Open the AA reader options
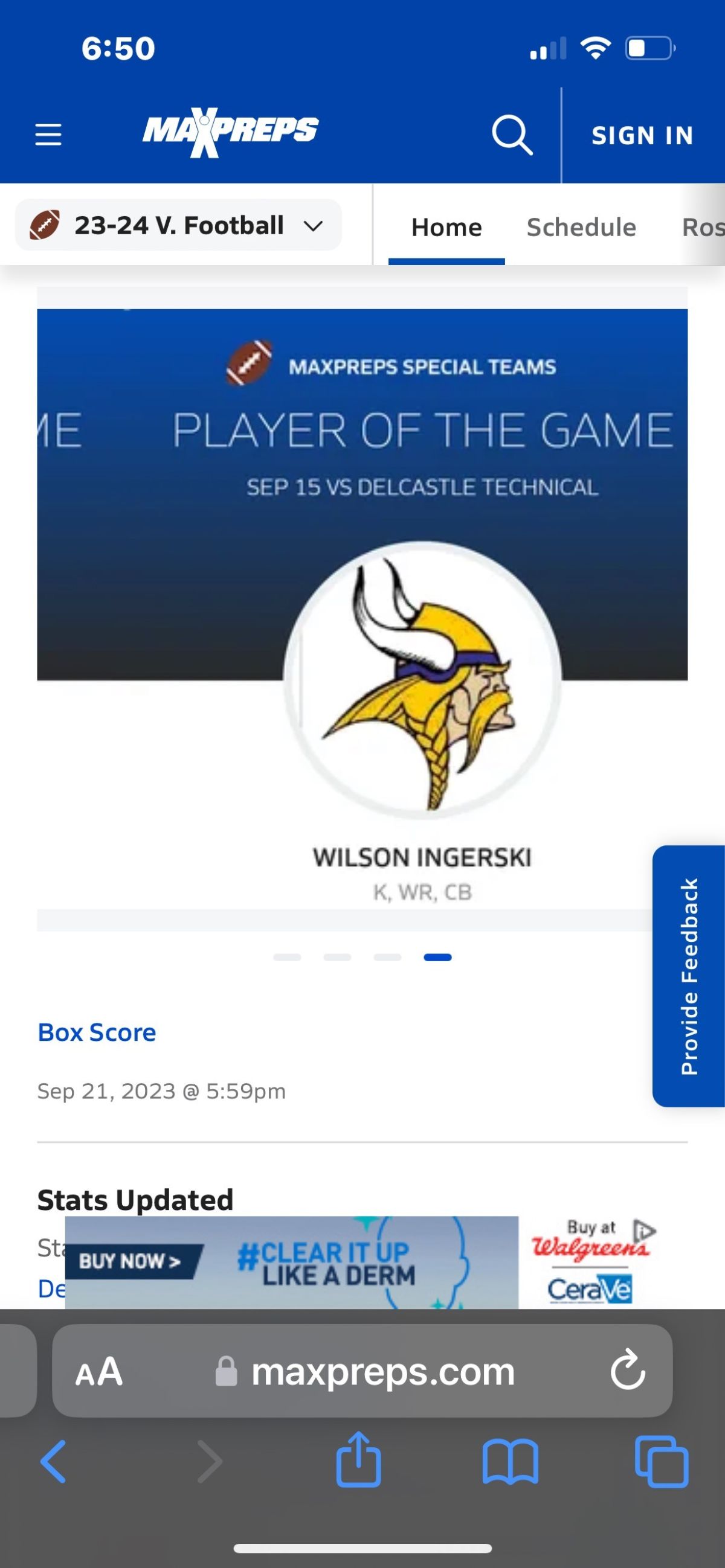 tap(98, 1372)
